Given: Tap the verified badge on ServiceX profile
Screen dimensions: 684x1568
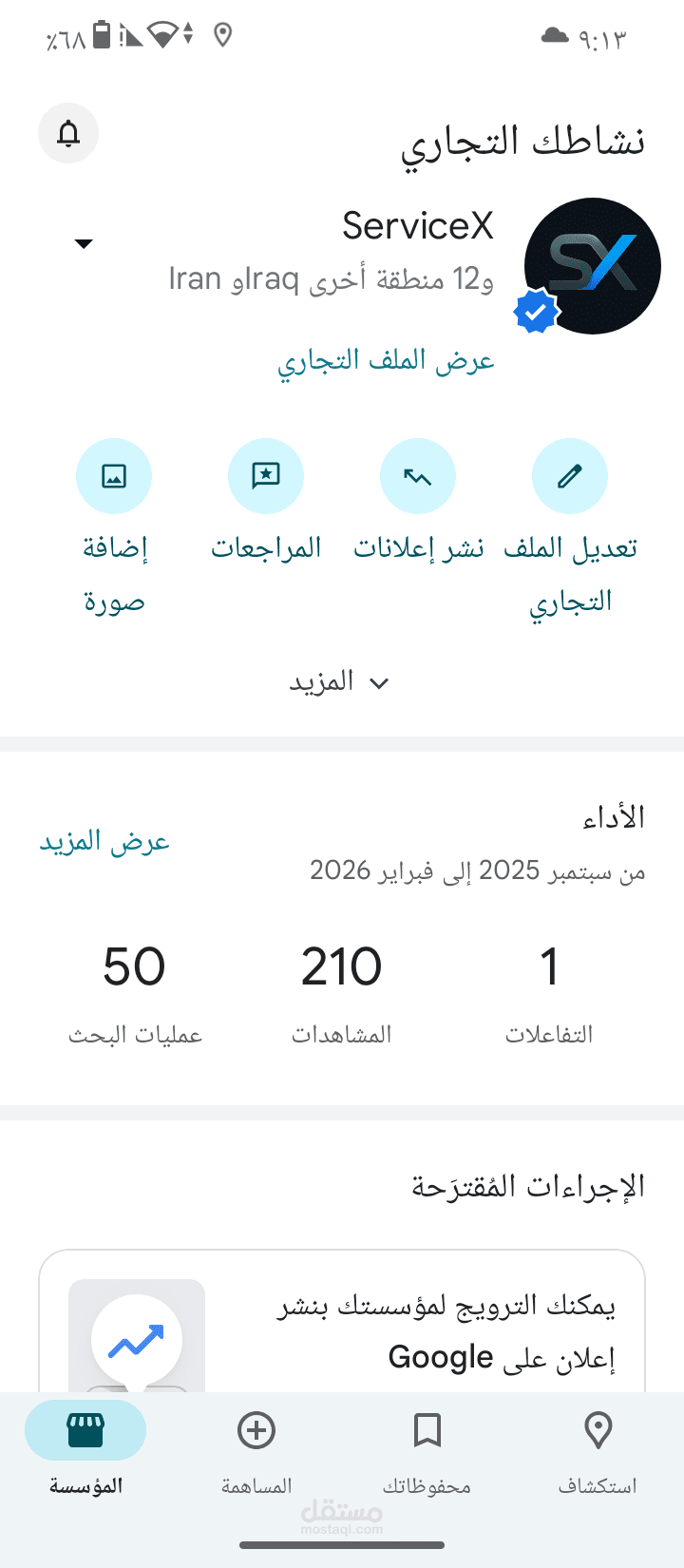Looking at the screenshot, I should pos(535,309).
